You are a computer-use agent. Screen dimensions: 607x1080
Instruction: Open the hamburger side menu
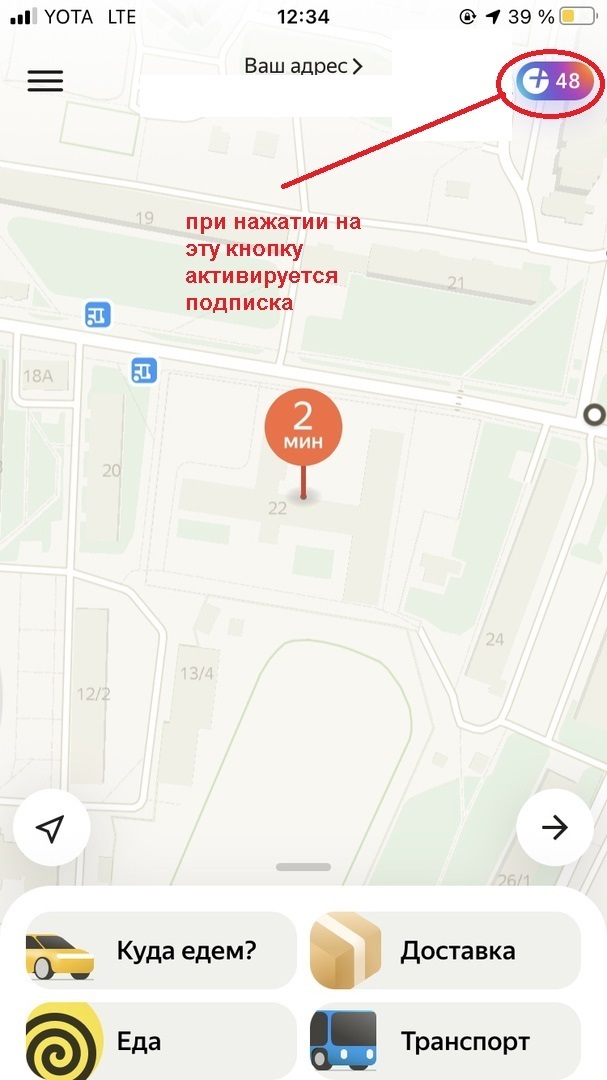pos(45,81)
